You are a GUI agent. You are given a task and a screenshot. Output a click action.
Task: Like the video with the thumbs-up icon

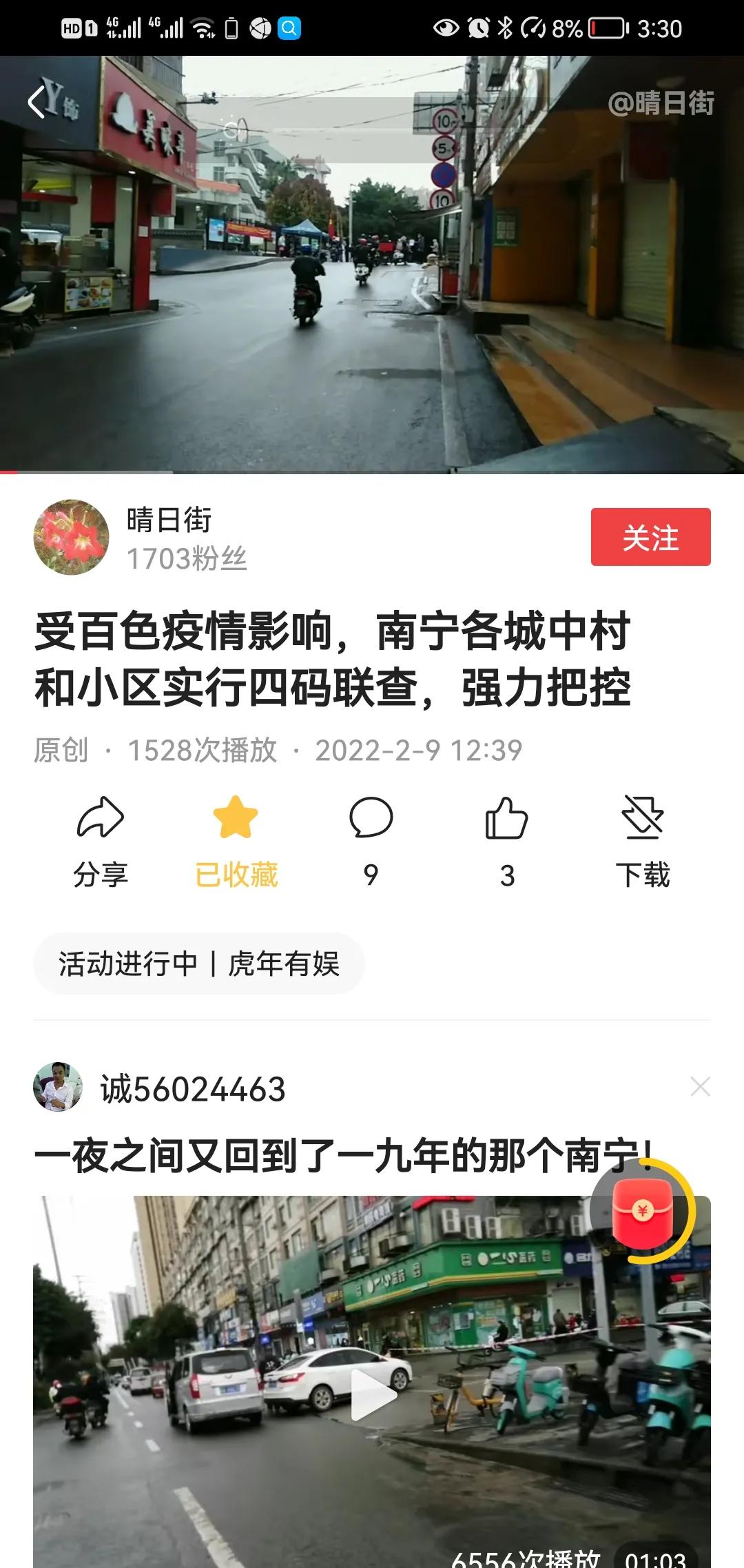pos(506,841)
